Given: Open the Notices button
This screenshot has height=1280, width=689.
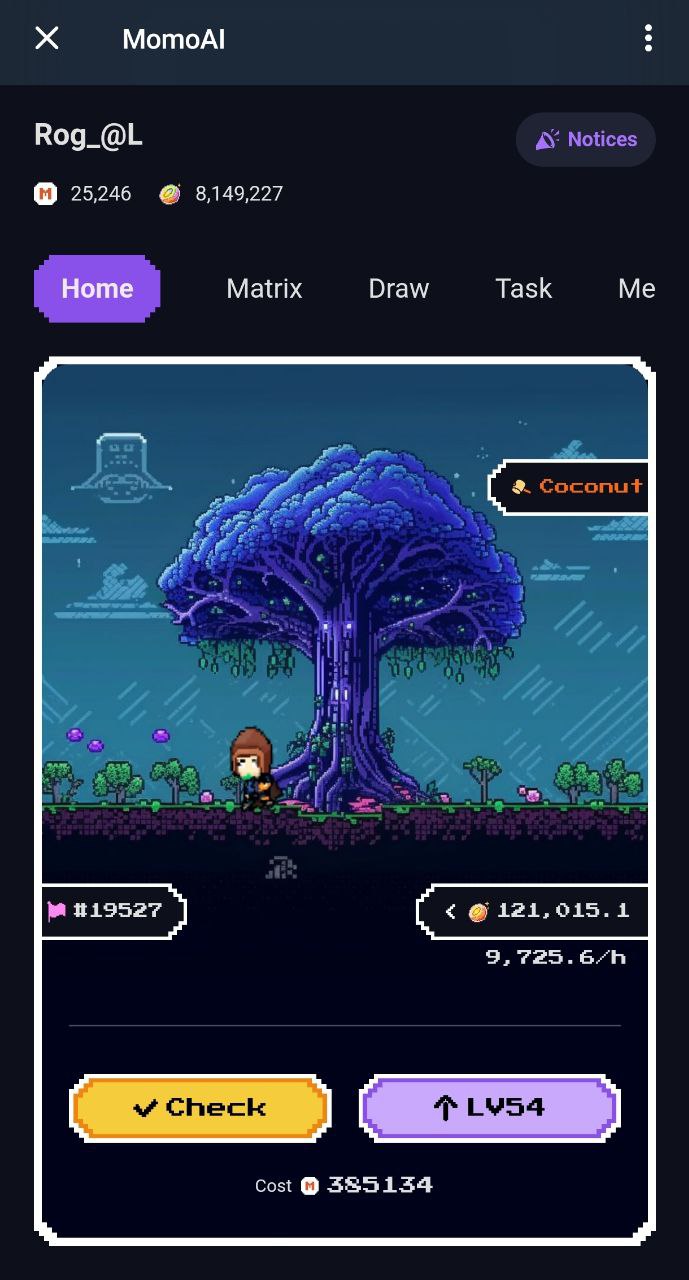Looking at the screenshot, I should tap(586, 139).
